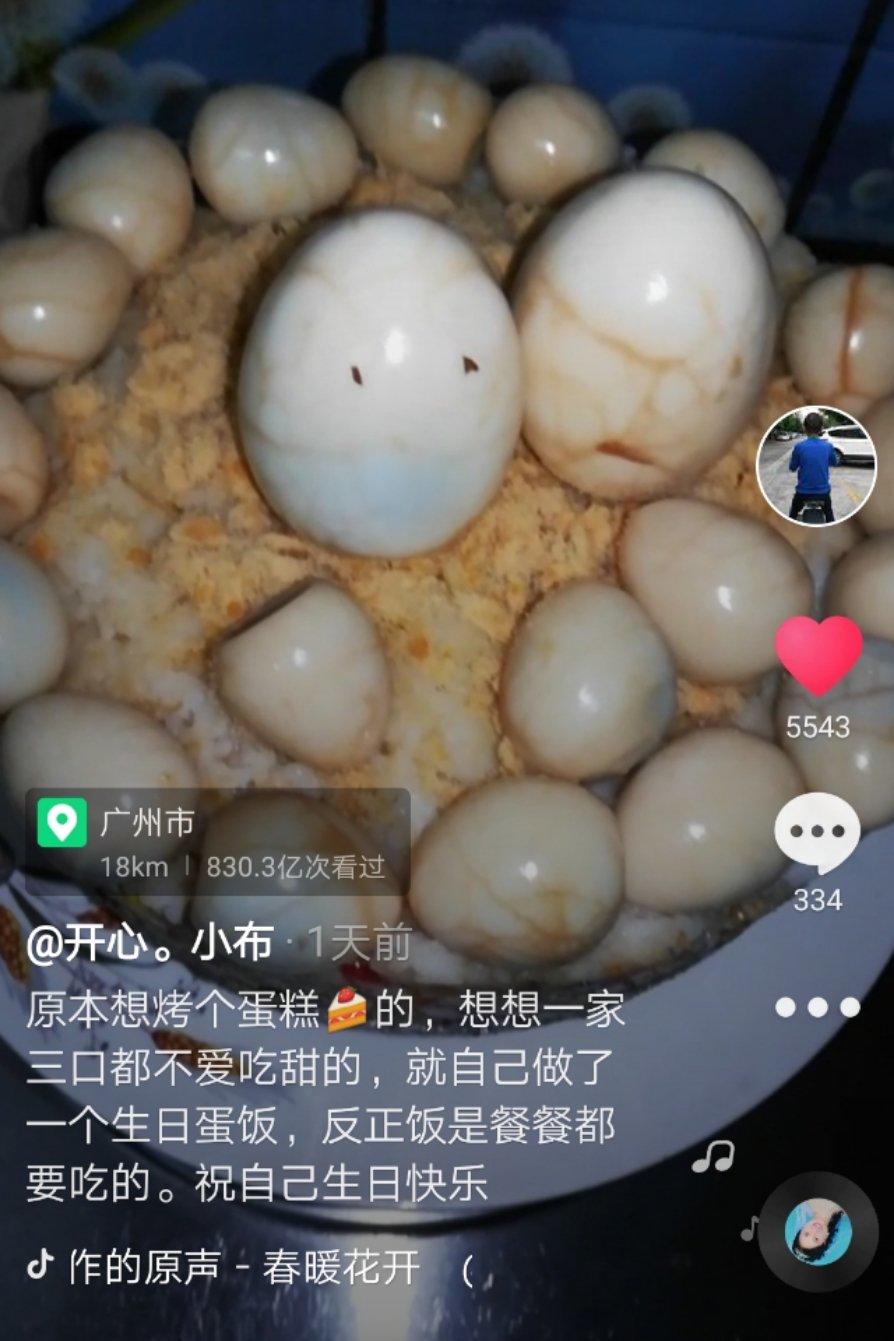Open @开心。小布 username profile link
Screen dimensions: 894x1341
148,944
